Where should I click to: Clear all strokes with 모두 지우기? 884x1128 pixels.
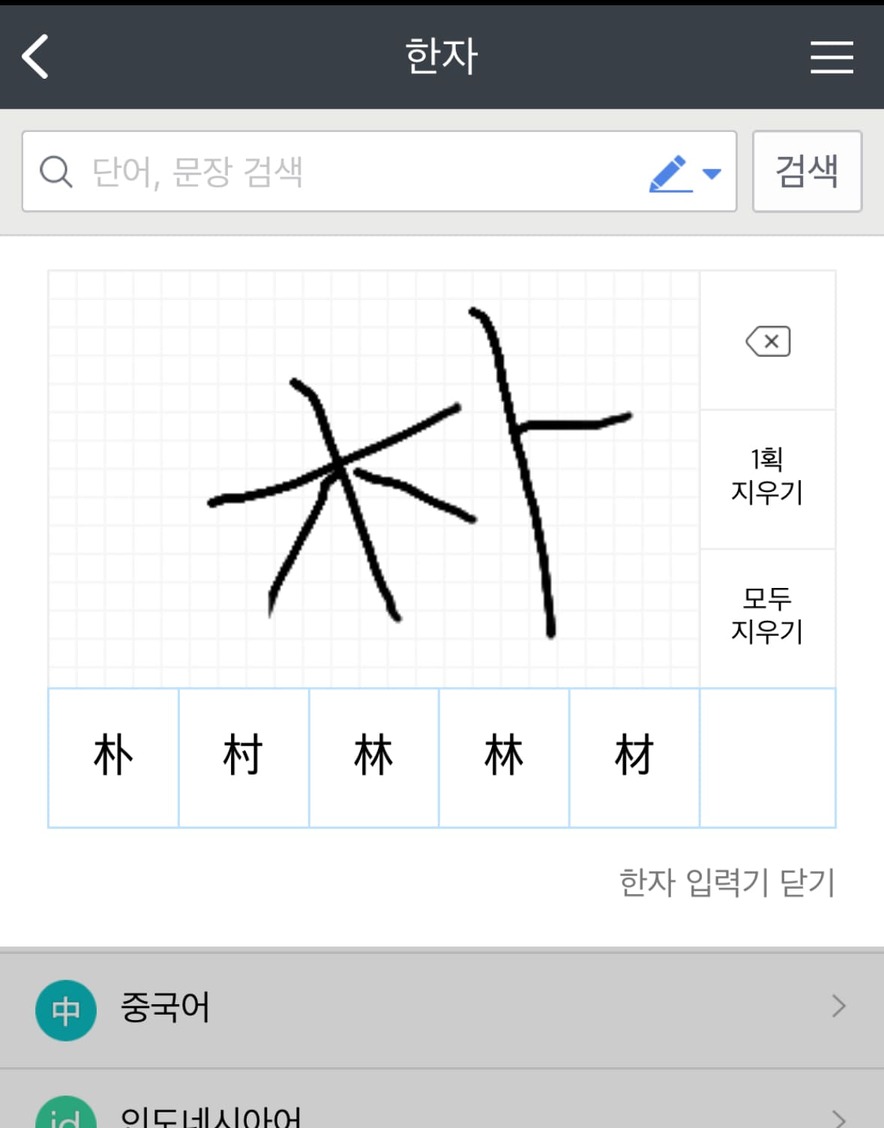(766, 613)
